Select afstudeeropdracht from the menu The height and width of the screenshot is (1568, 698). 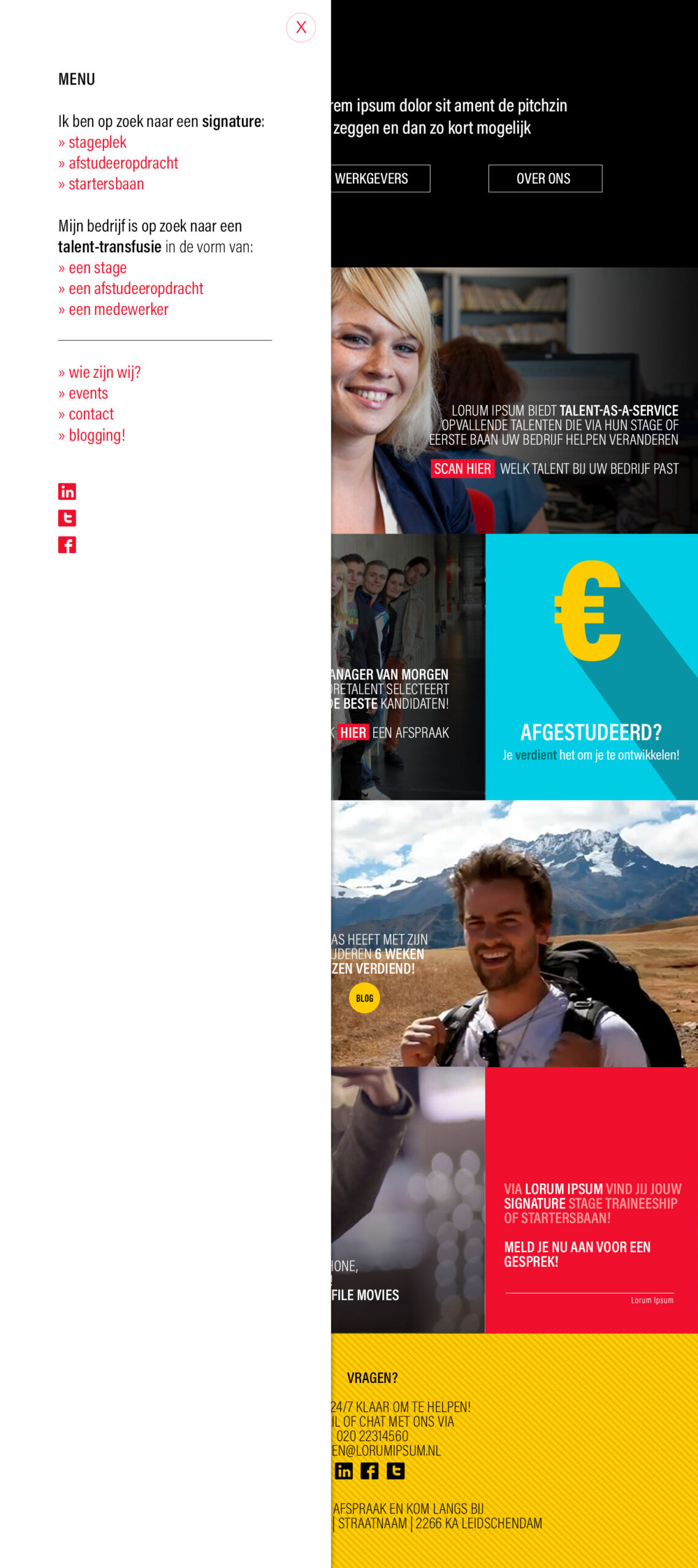[123, 163]
